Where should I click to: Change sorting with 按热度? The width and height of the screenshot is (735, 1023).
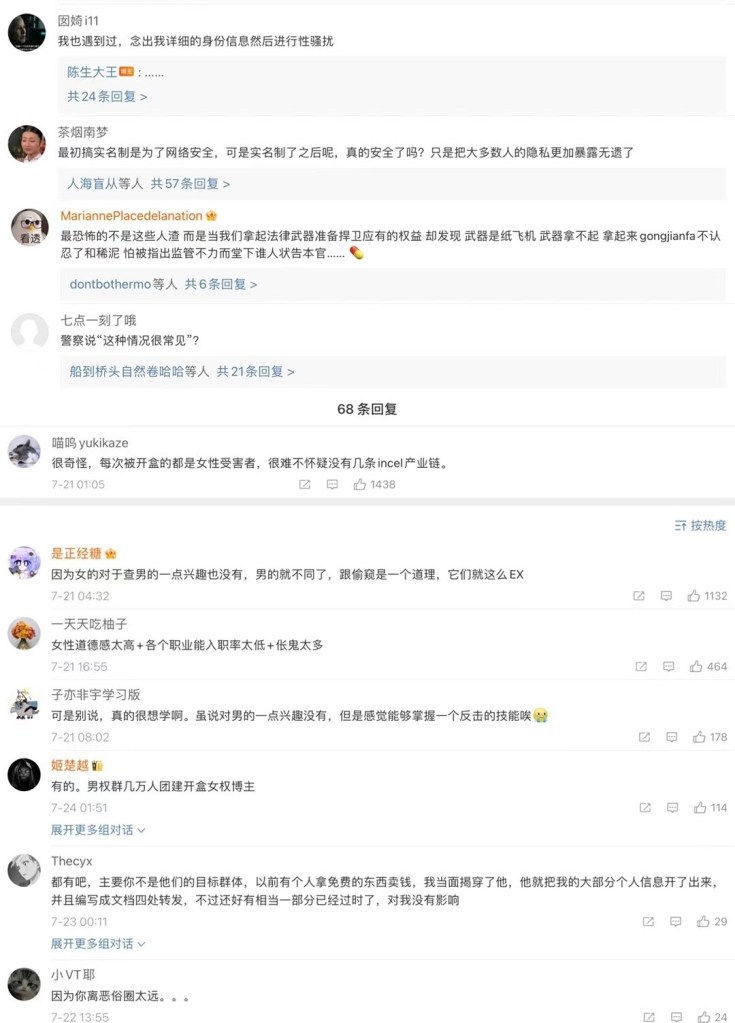pyautogui.click(x=700, y=525)
